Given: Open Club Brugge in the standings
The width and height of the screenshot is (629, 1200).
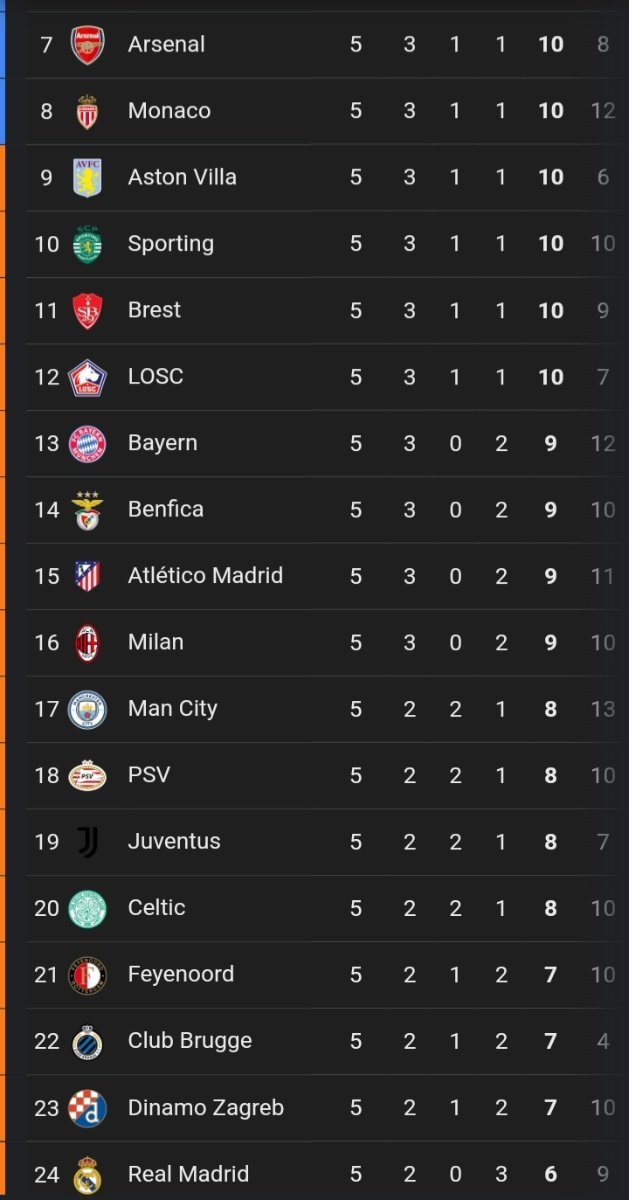Looking at the screenshot, I should [327, 1041].
